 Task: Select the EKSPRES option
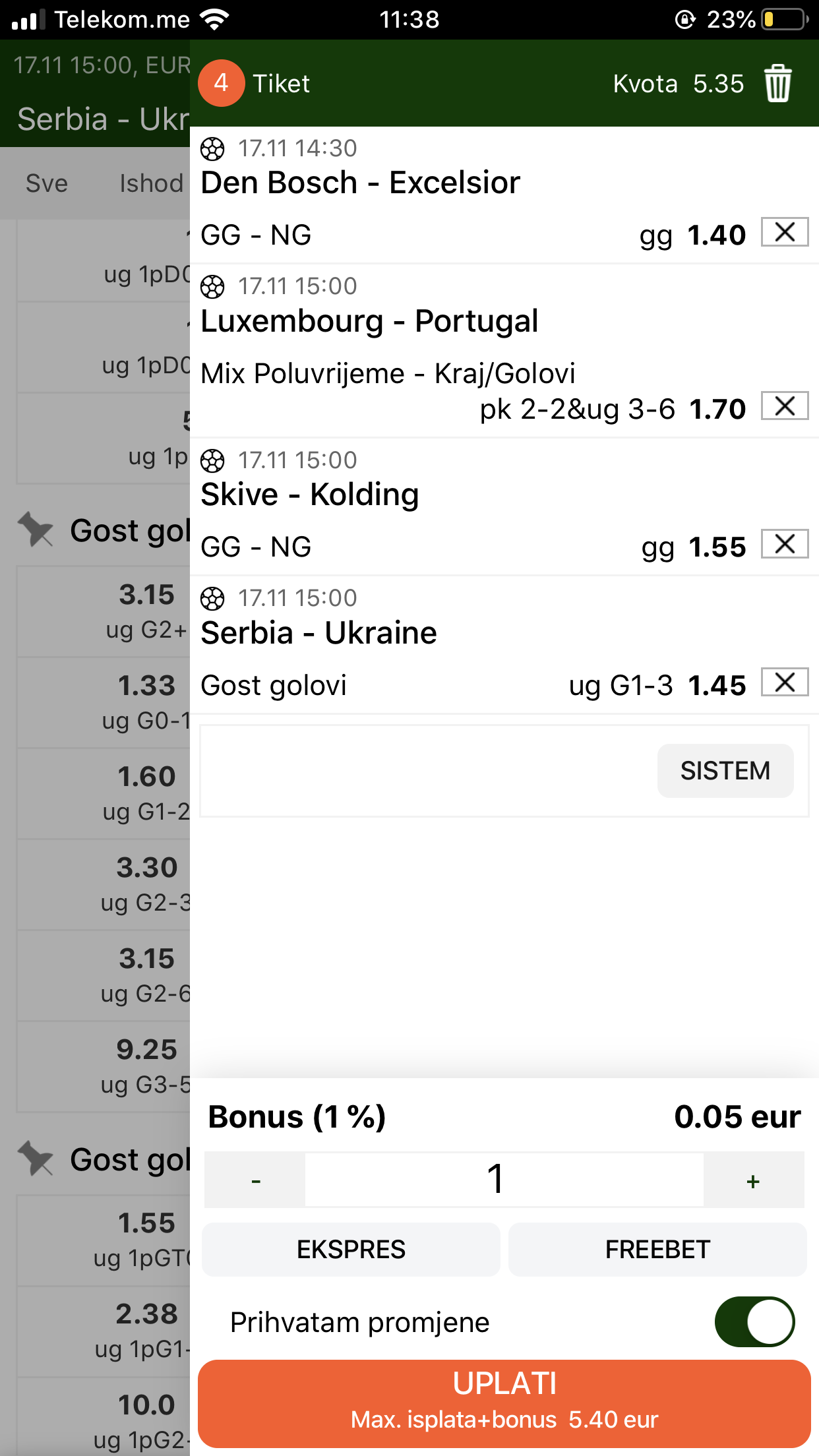click(351, 1250)
